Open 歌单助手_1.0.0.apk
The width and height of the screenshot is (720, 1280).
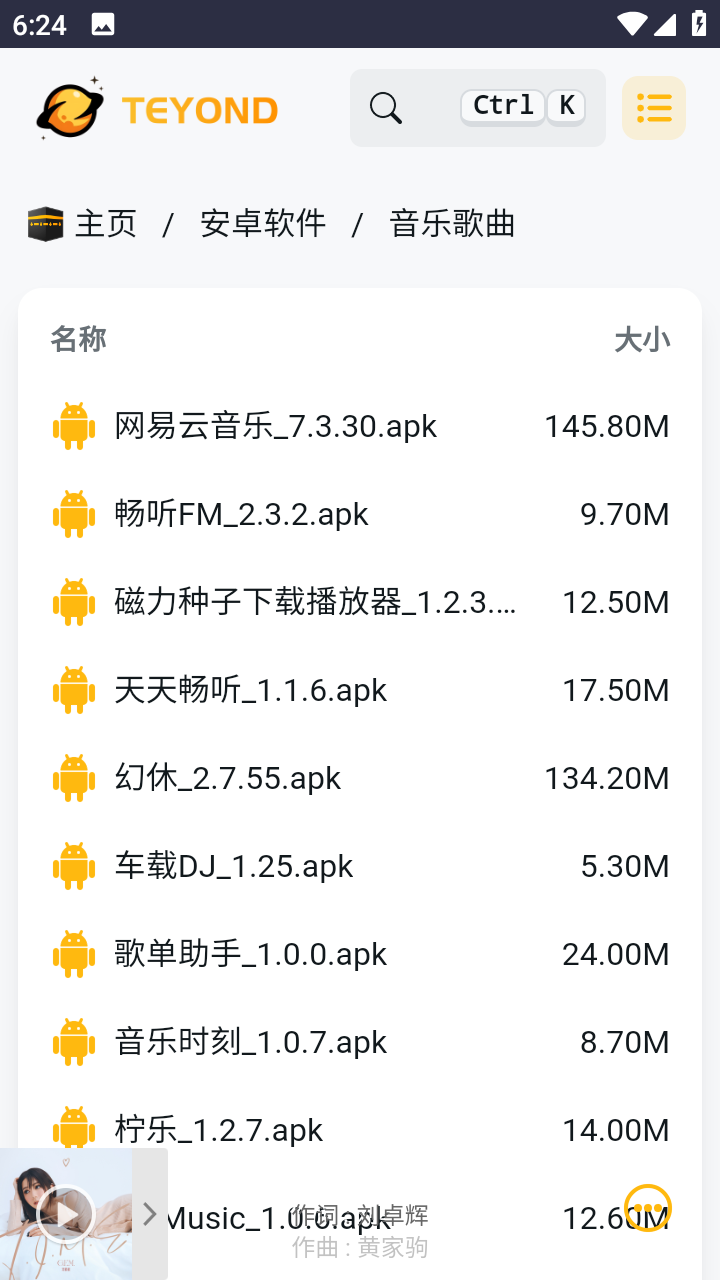360,954
